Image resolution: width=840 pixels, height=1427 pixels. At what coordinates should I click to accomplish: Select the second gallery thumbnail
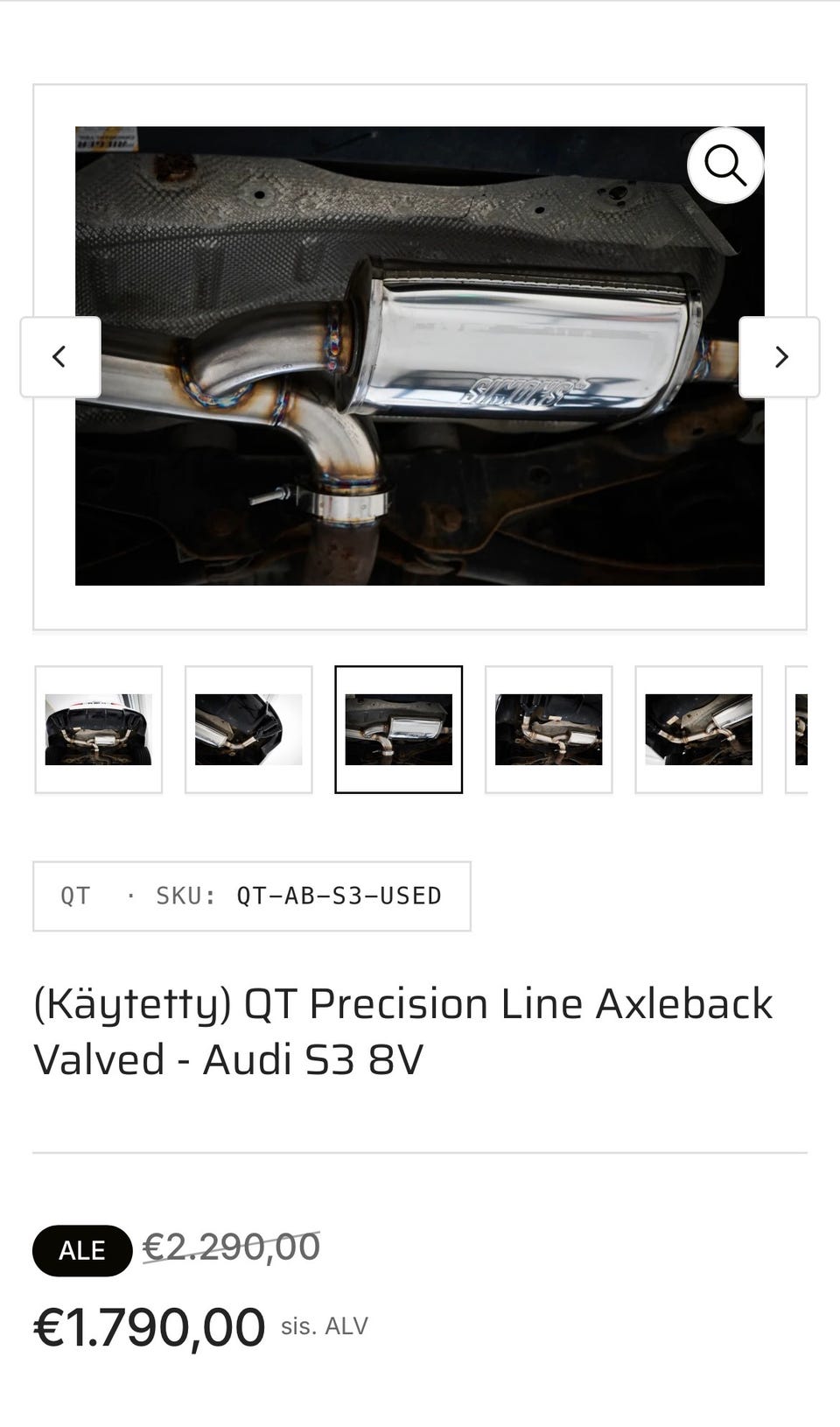click(x=248, y=729)
